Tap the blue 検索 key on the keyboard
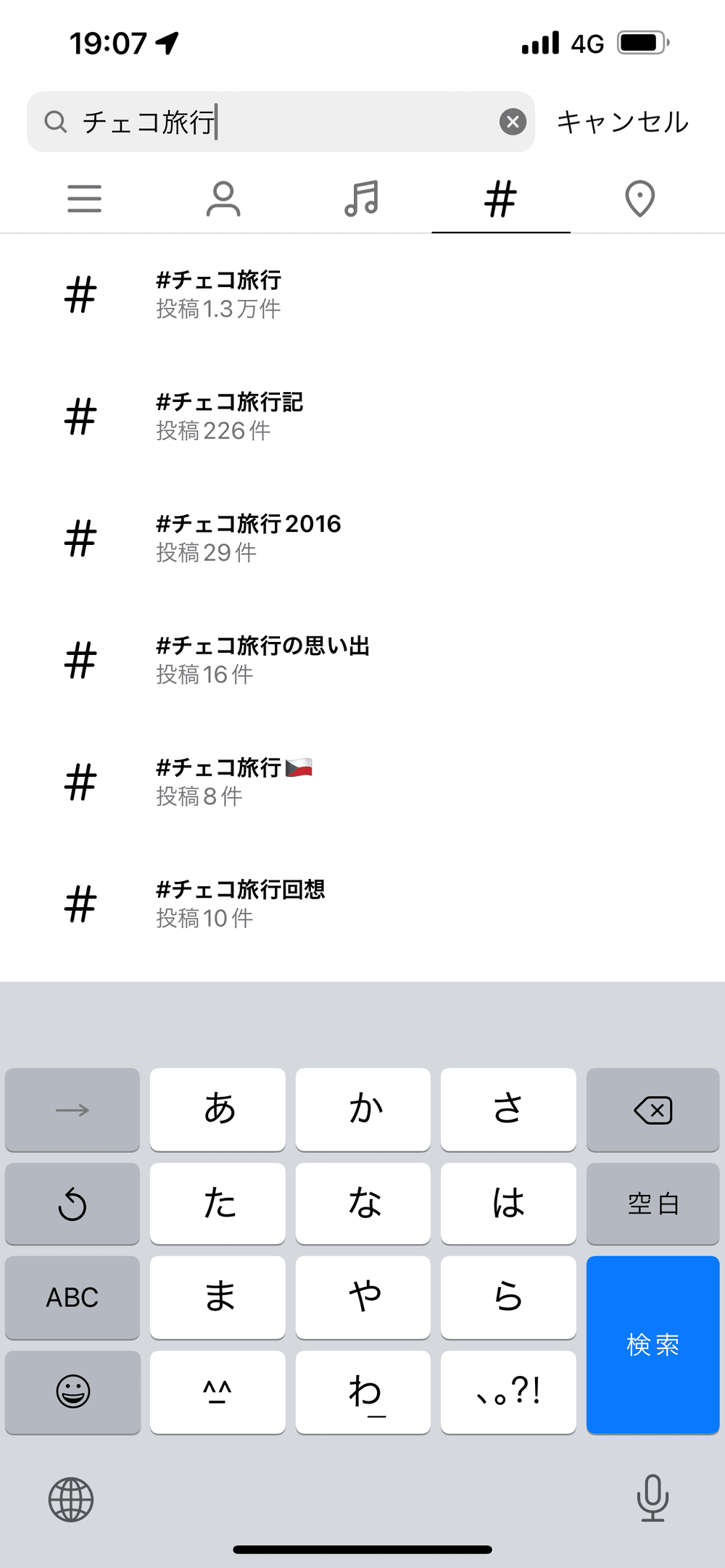This screenshot has width=725, height=1568. (652, 1344)
